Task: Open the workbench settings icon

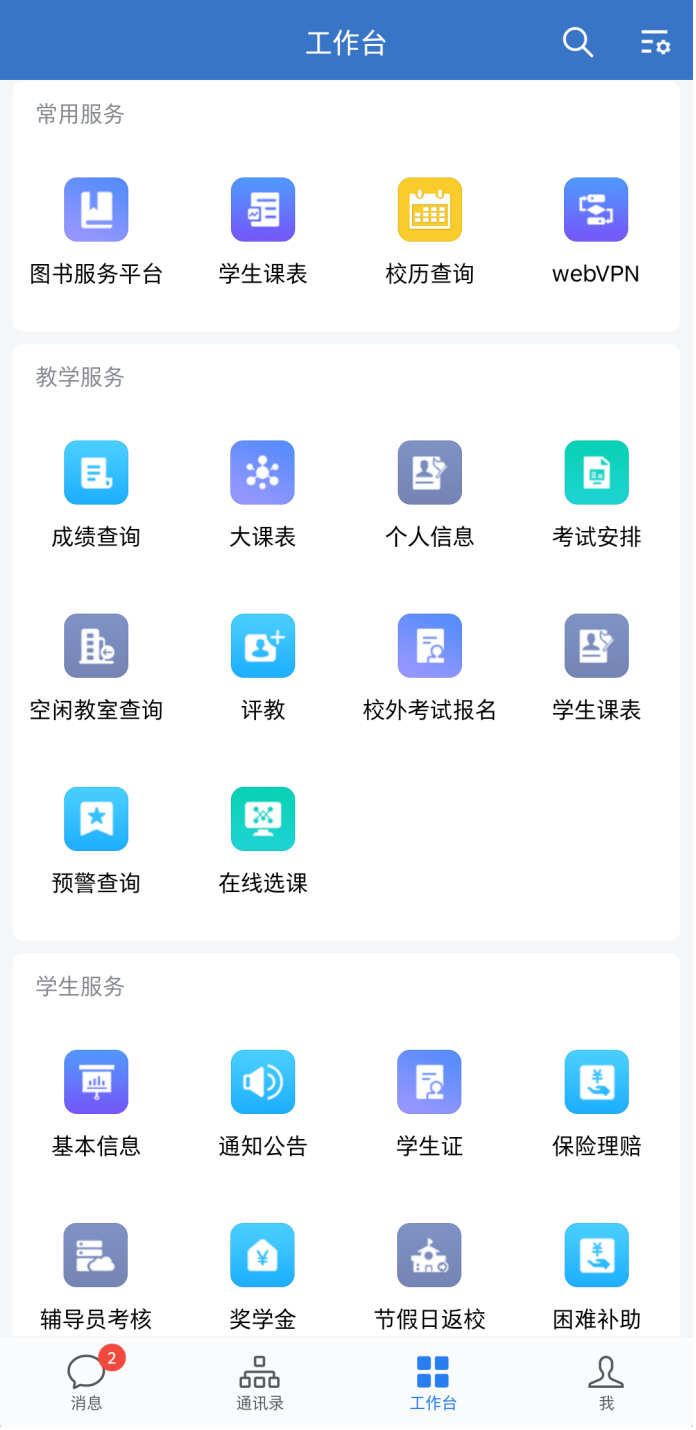Action: point(655,42)
